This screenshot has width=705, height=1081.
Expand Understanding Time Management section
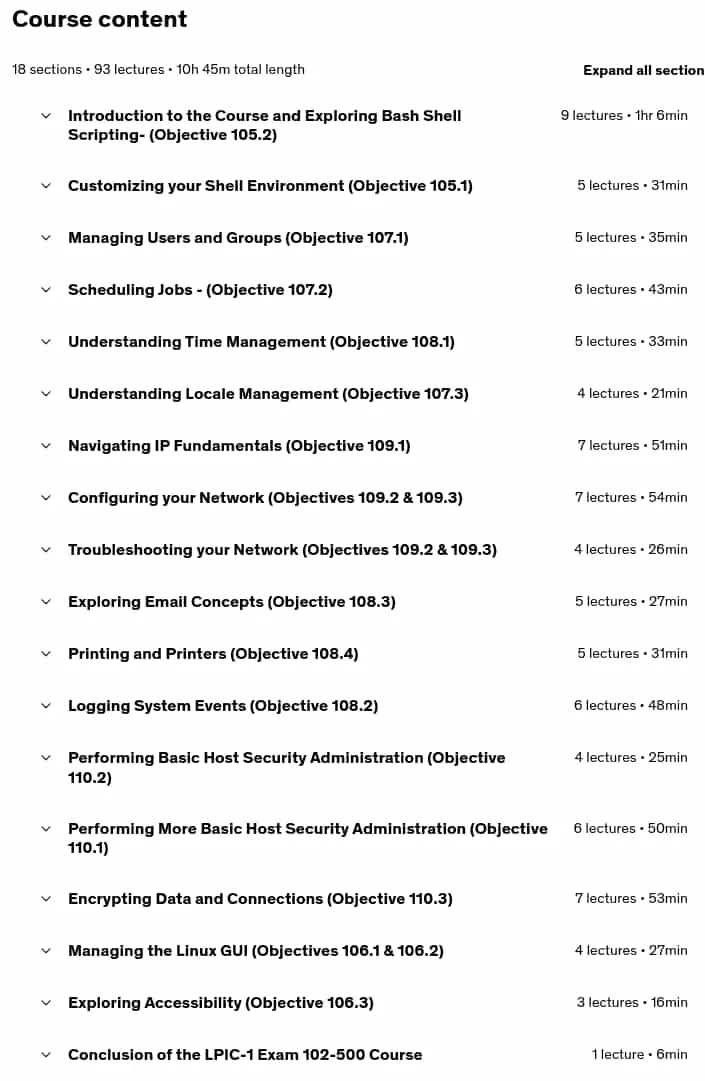[364, 342]
